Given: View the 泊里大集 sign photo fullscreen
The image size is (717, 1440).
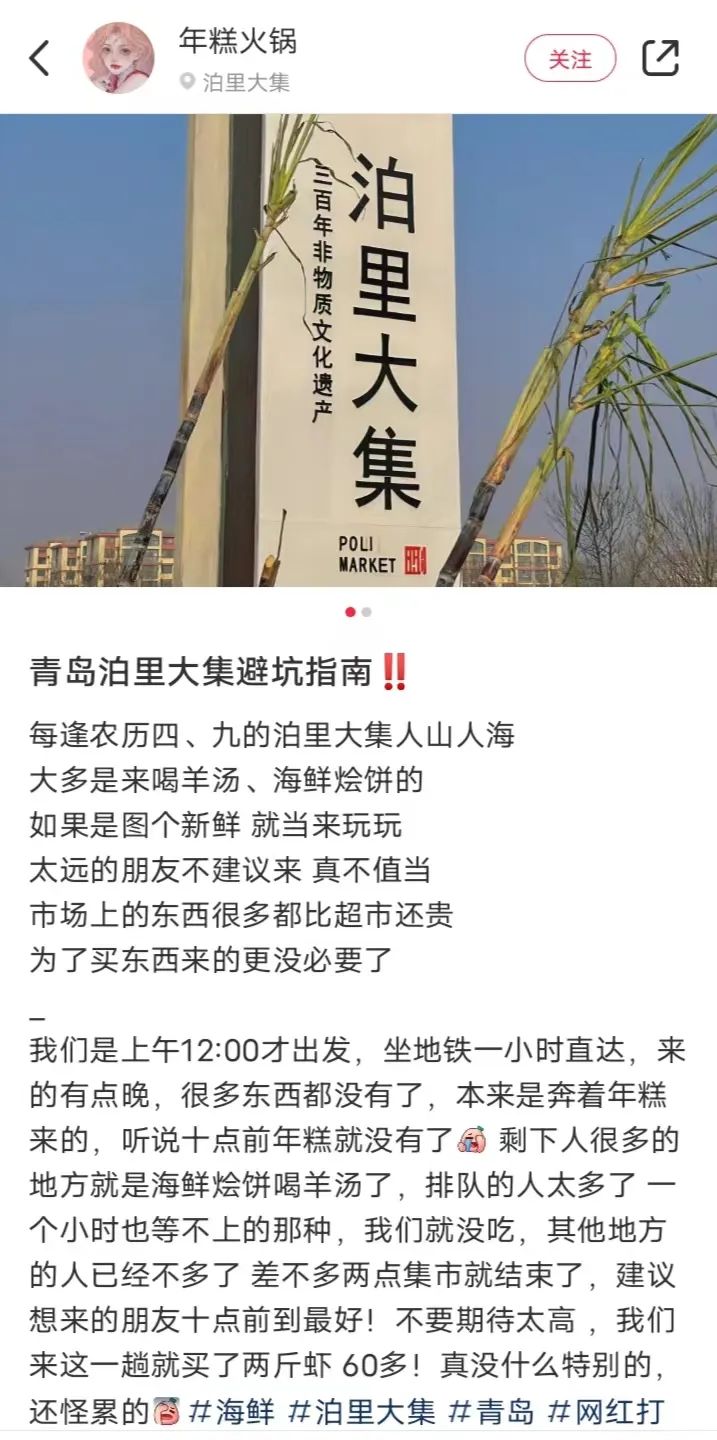Looking at the screenshot, I should [x=358, y=350].
